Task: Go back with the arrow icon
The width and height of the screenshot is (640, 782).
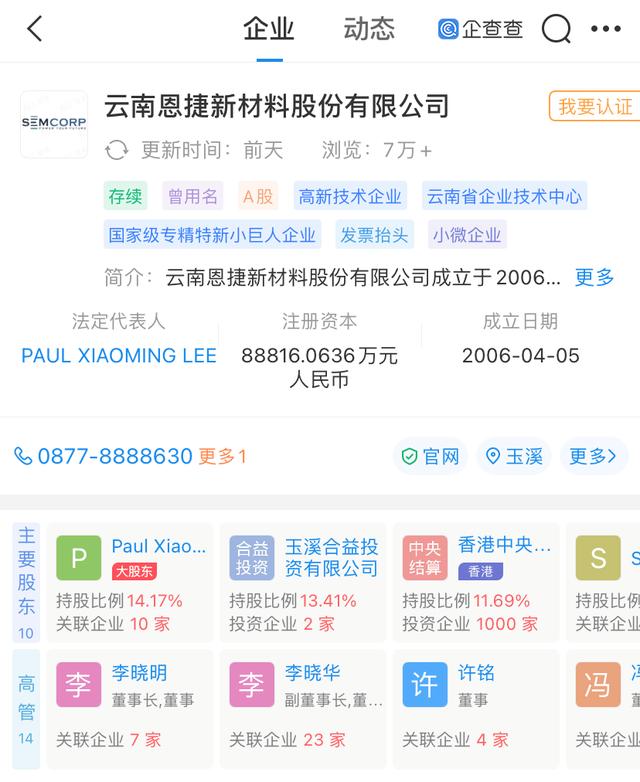Action: click(x=34, y=29)
